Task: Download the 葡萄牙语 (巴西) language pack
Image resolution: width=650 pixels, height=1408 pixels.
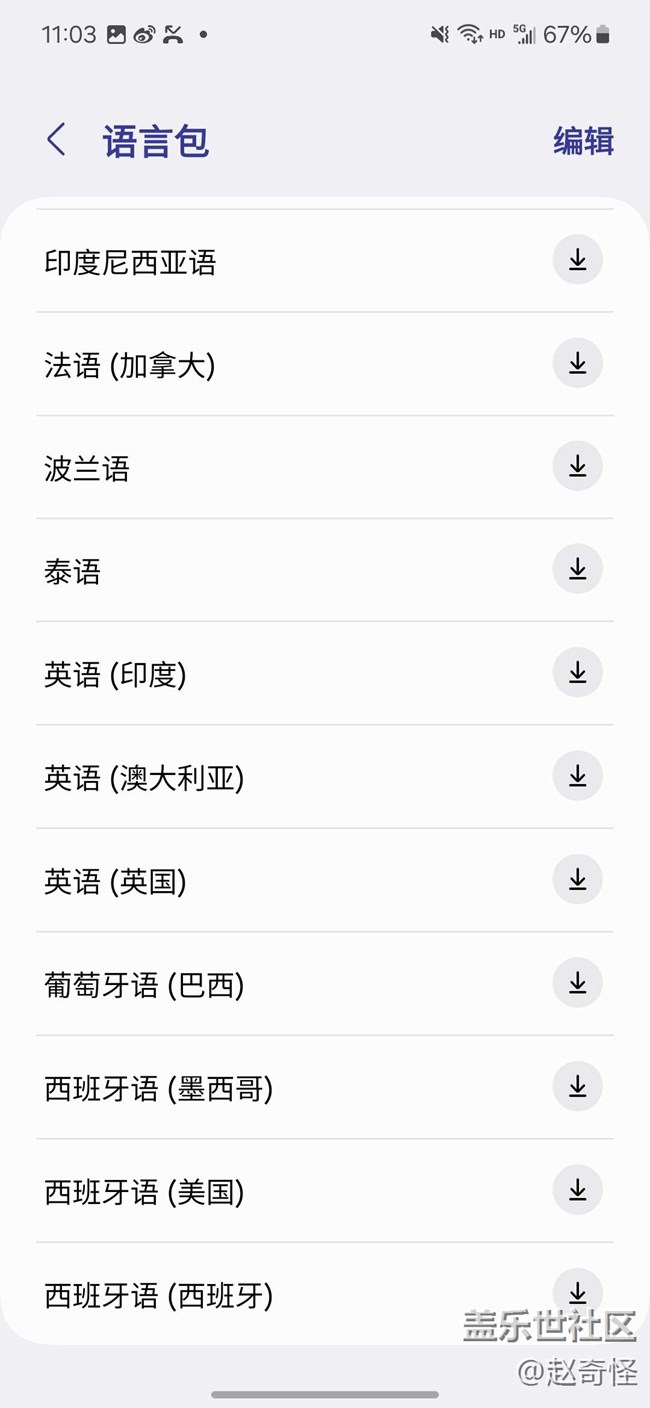Action: [577, 984]
